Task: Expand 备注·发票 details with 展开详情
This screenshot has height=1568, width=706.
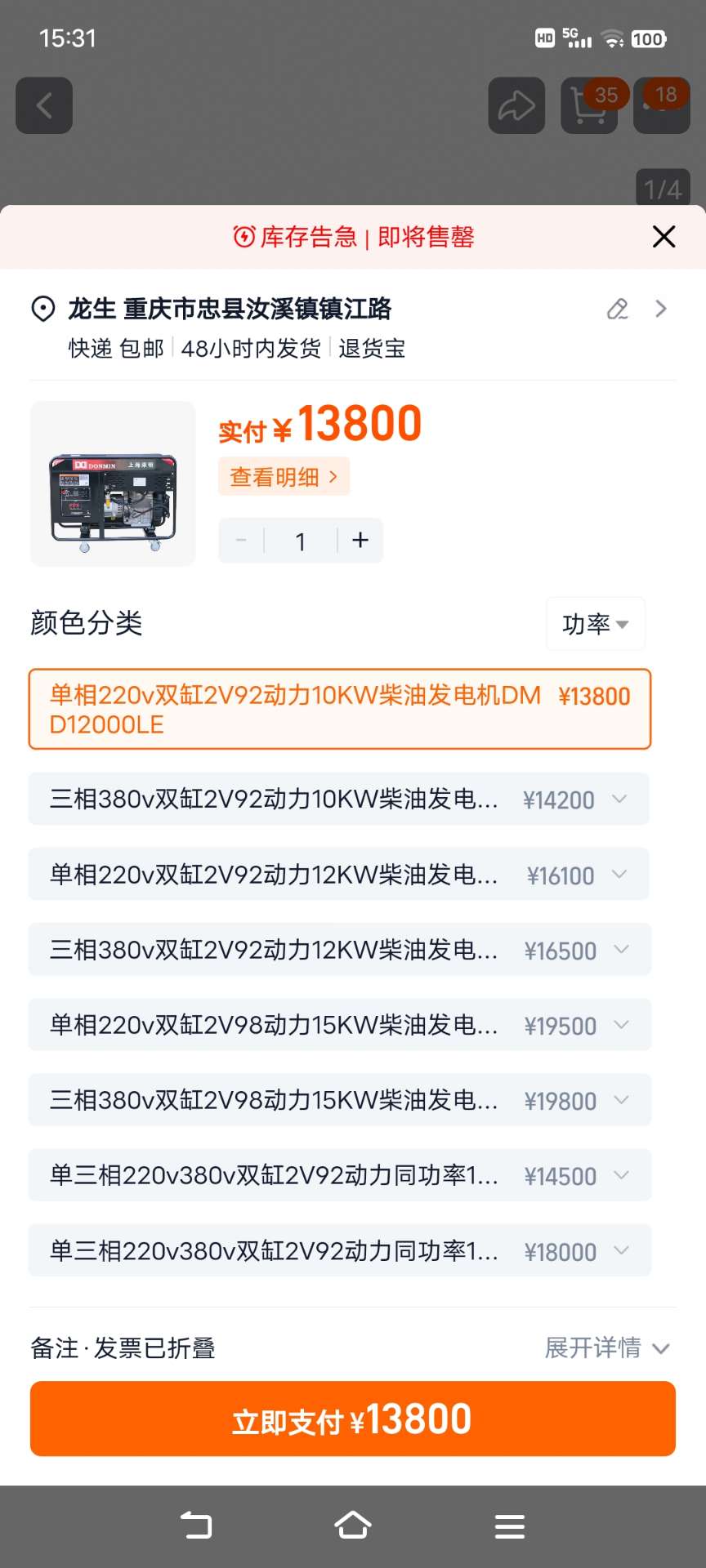Action: point(606,1347)
